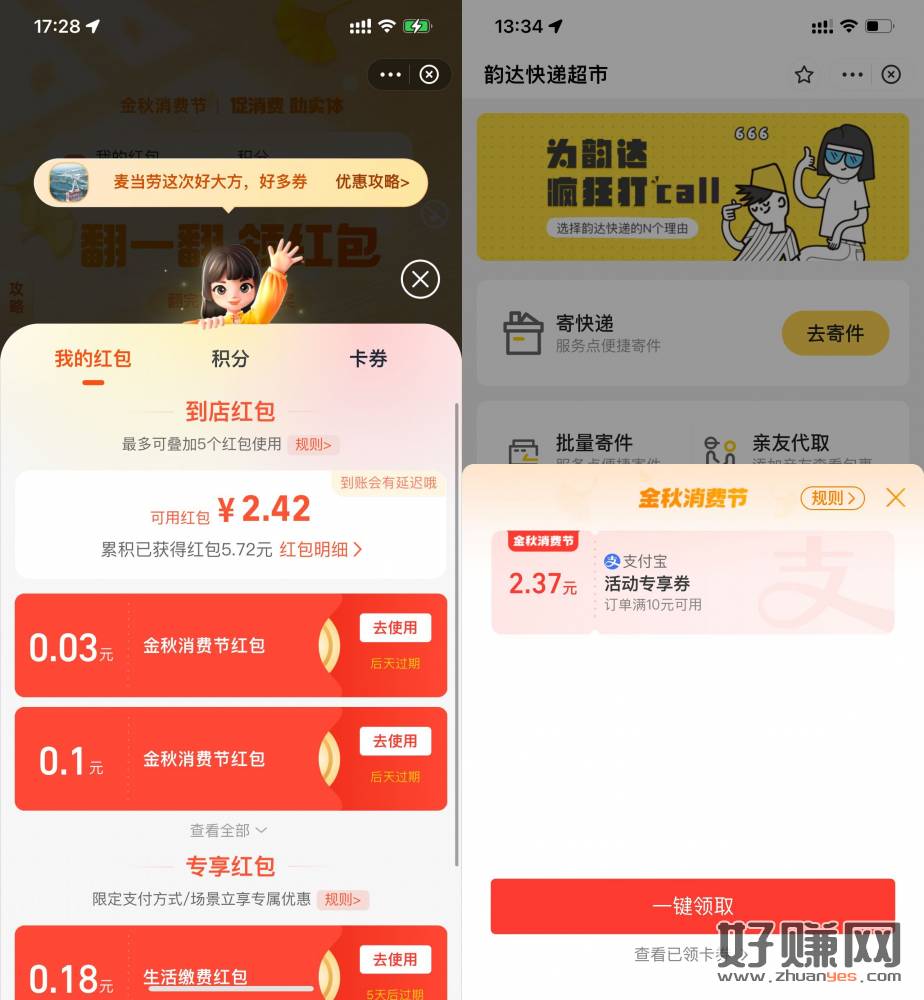This screenshot has height=1000, width=924.
Task: Claim coupons with 一键领取
Action: (x=692, y=906)
